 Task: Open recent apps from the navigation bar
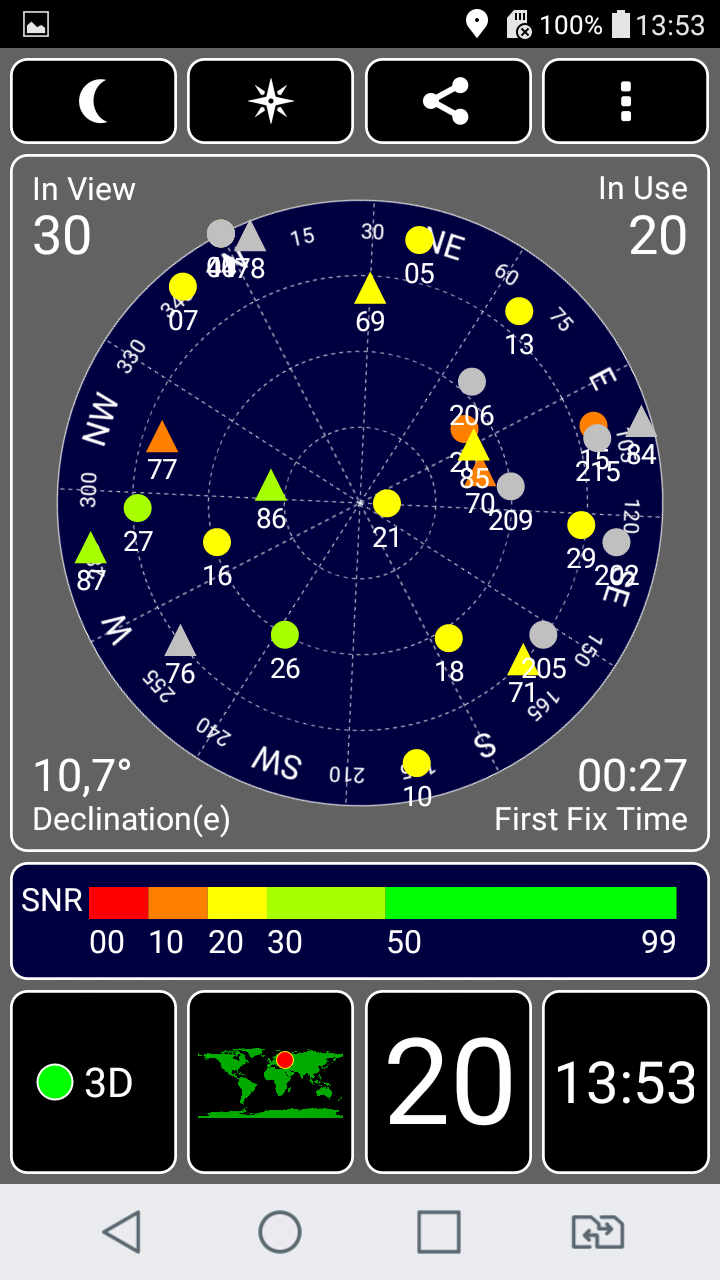point(439,1232)
